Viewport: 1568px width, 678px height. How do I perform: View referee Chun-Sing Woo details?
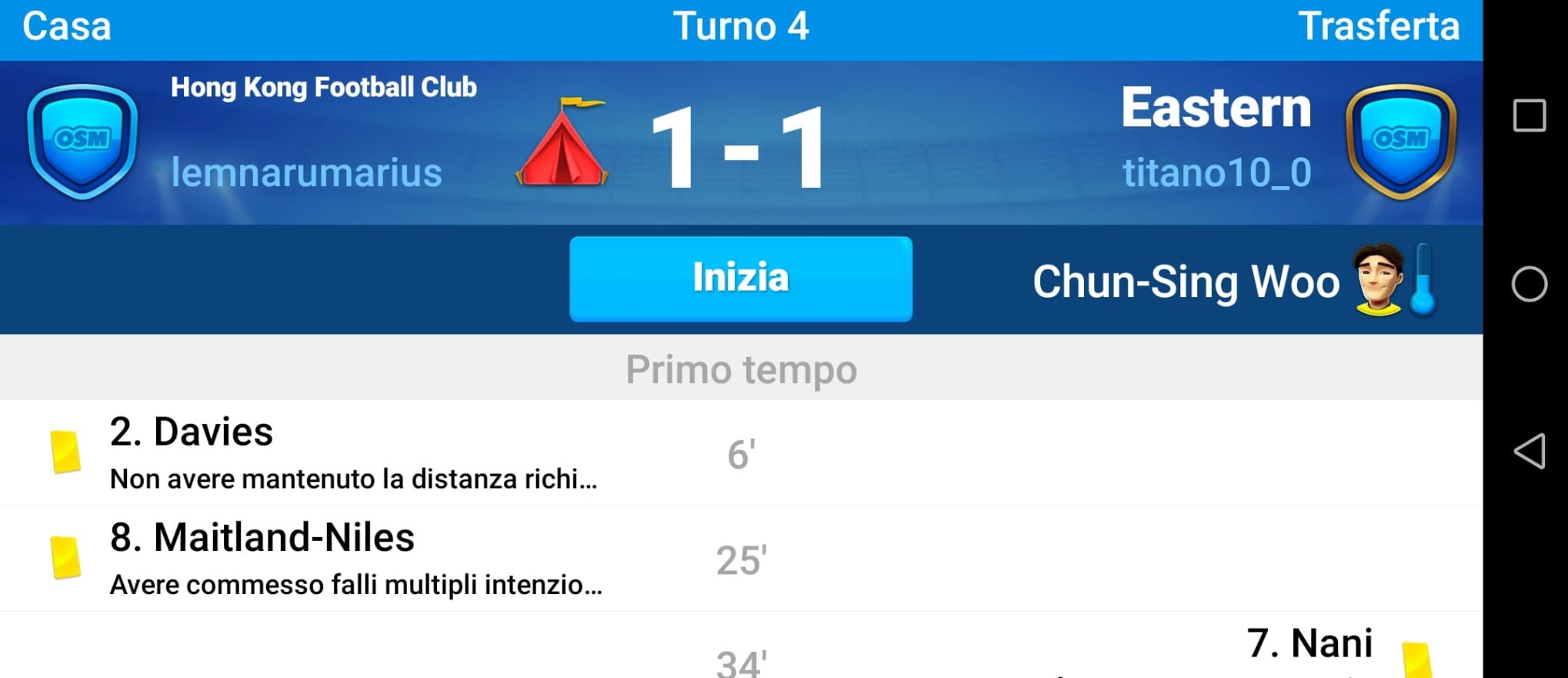[1186, 282]
